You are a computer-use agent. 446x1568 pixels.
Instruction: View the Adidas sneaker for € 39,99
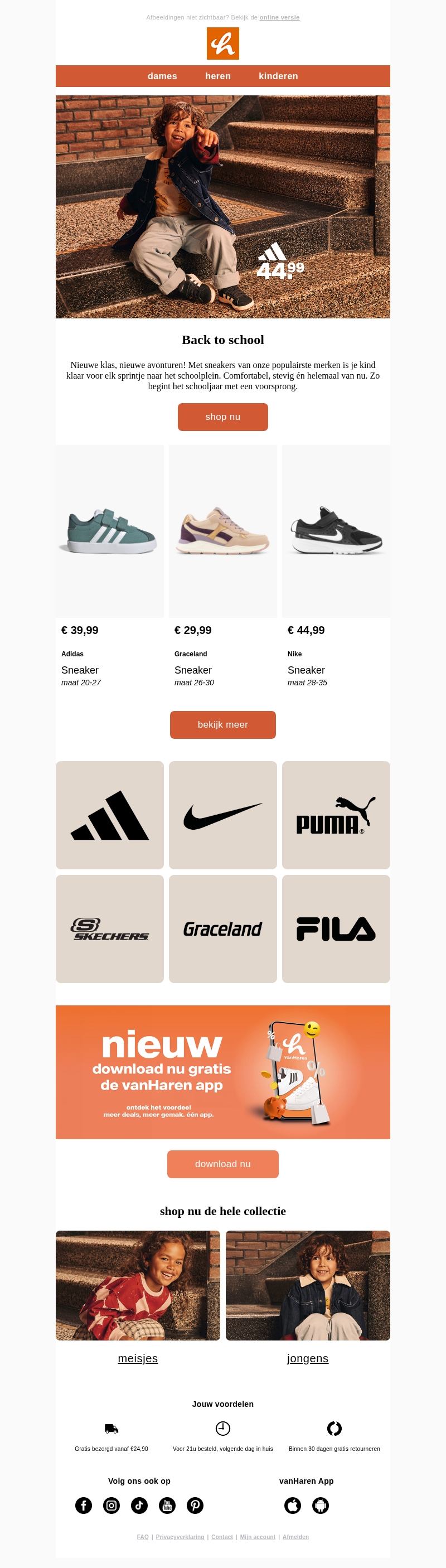click(109, 531)
